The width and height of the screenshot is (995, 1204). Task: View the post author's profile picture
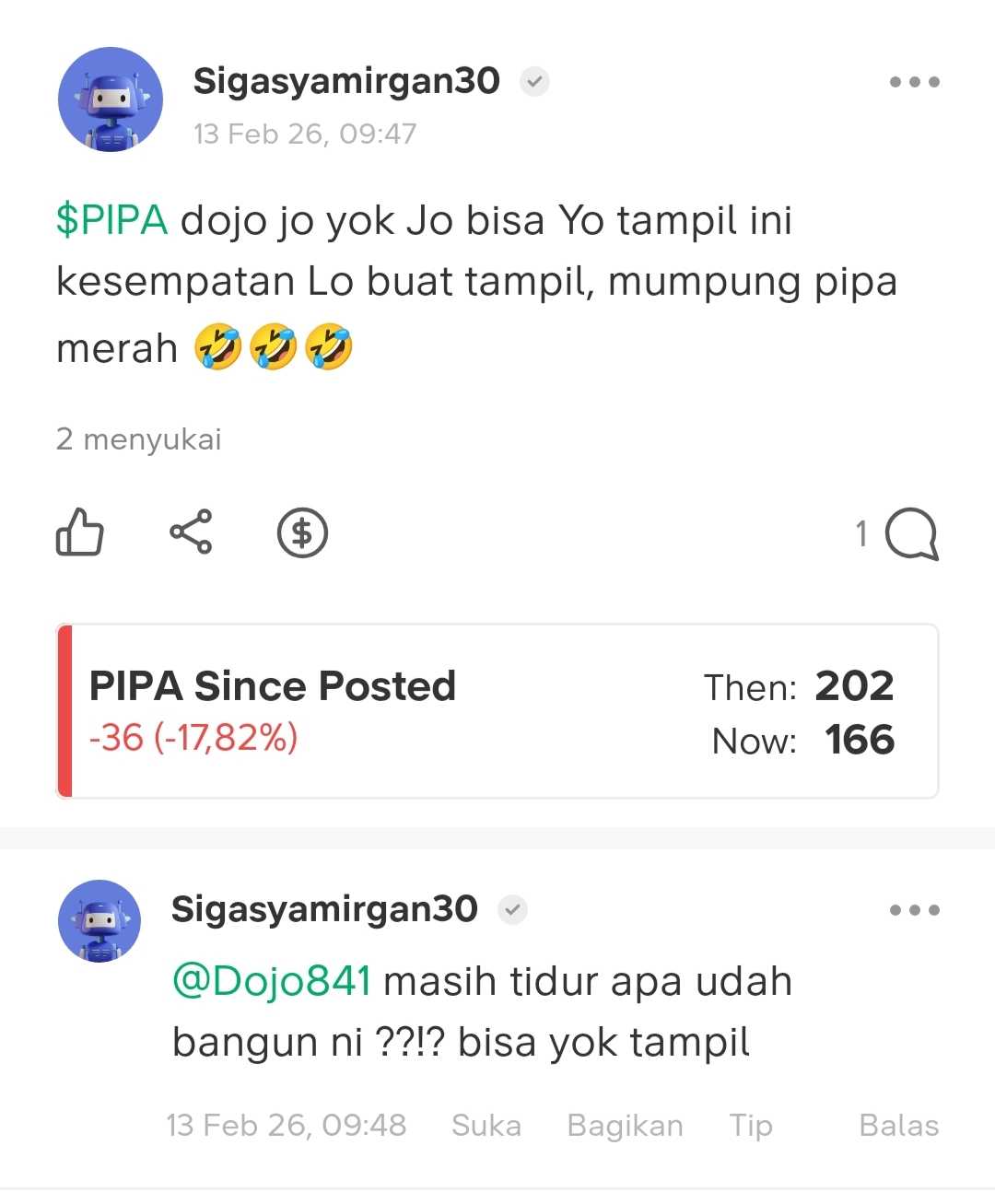(x=111, y=99)
